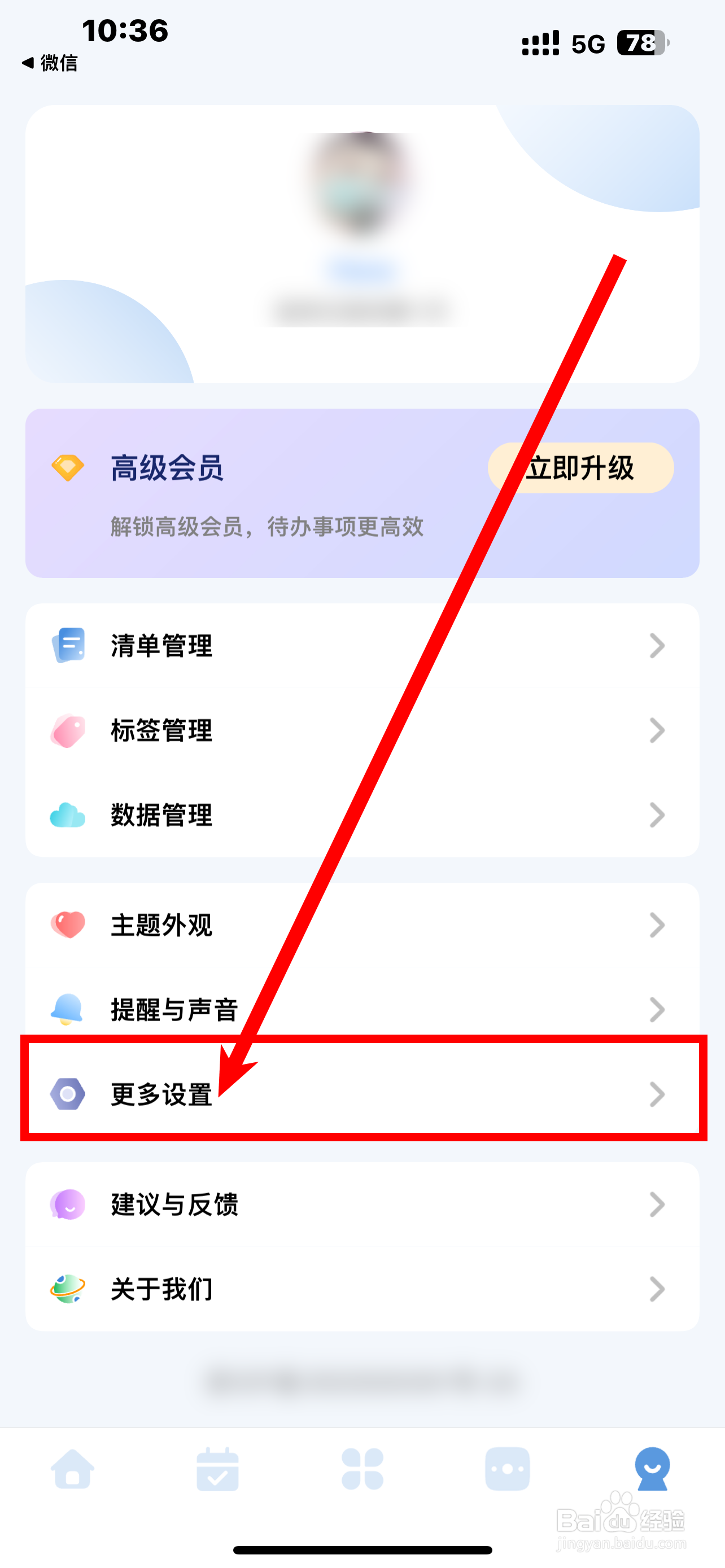Click the pink 标签管理 tag icon
This screenshot has height=1568, width=725.
point(69,731)
